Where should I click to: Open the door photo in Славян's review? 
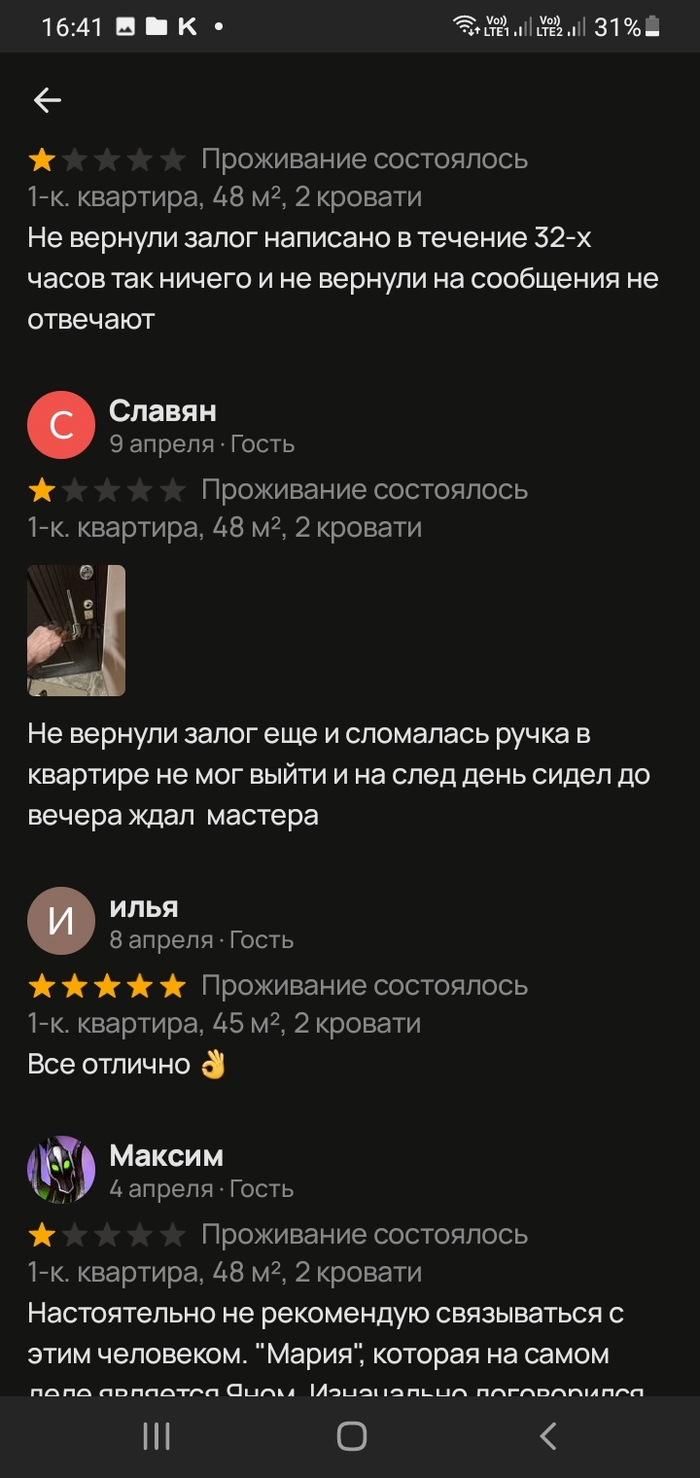[76, 630]
